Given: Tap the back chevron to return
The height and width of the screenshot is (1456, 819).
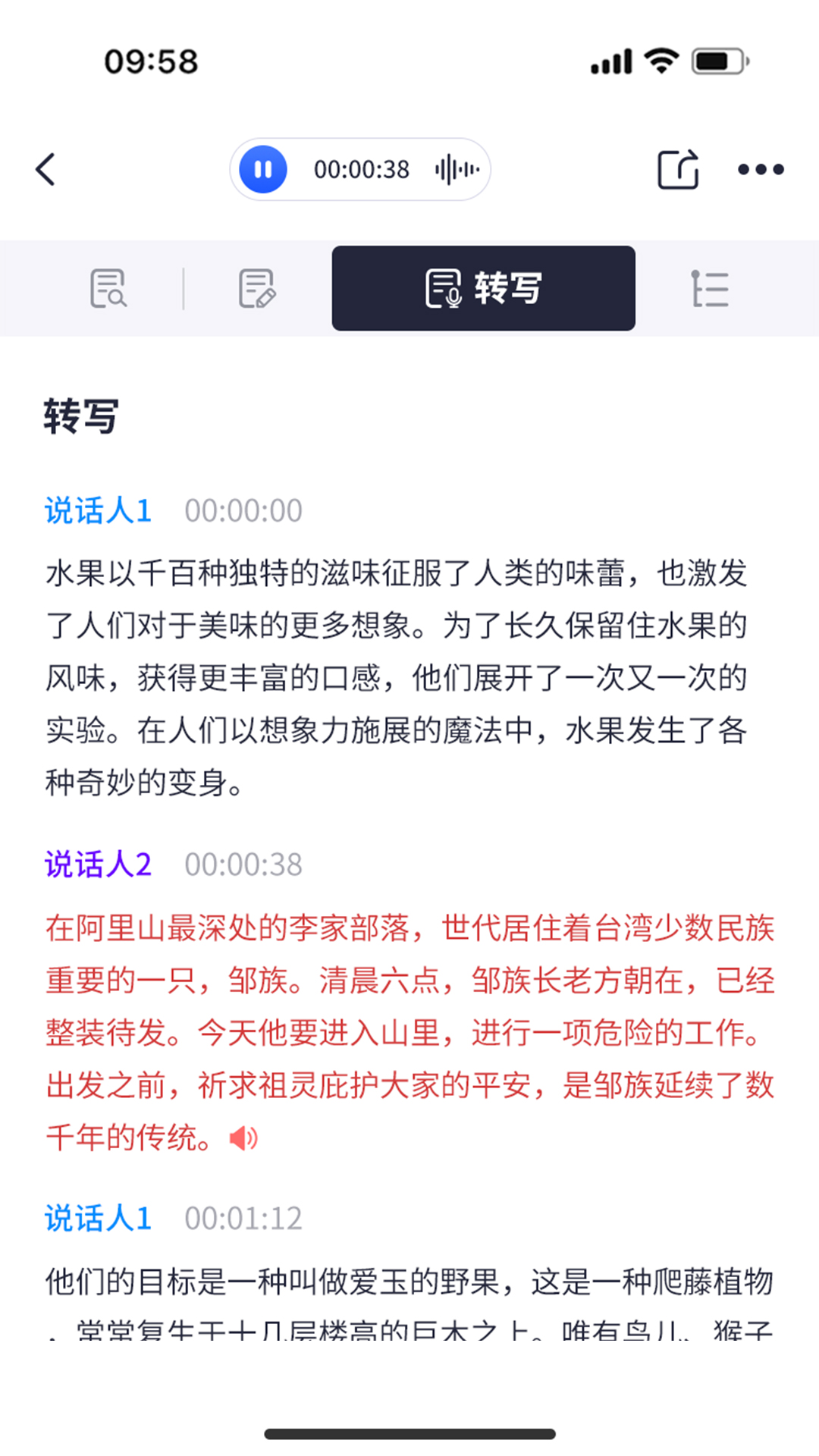Looking at the screenshot, I should pos(45,169).
